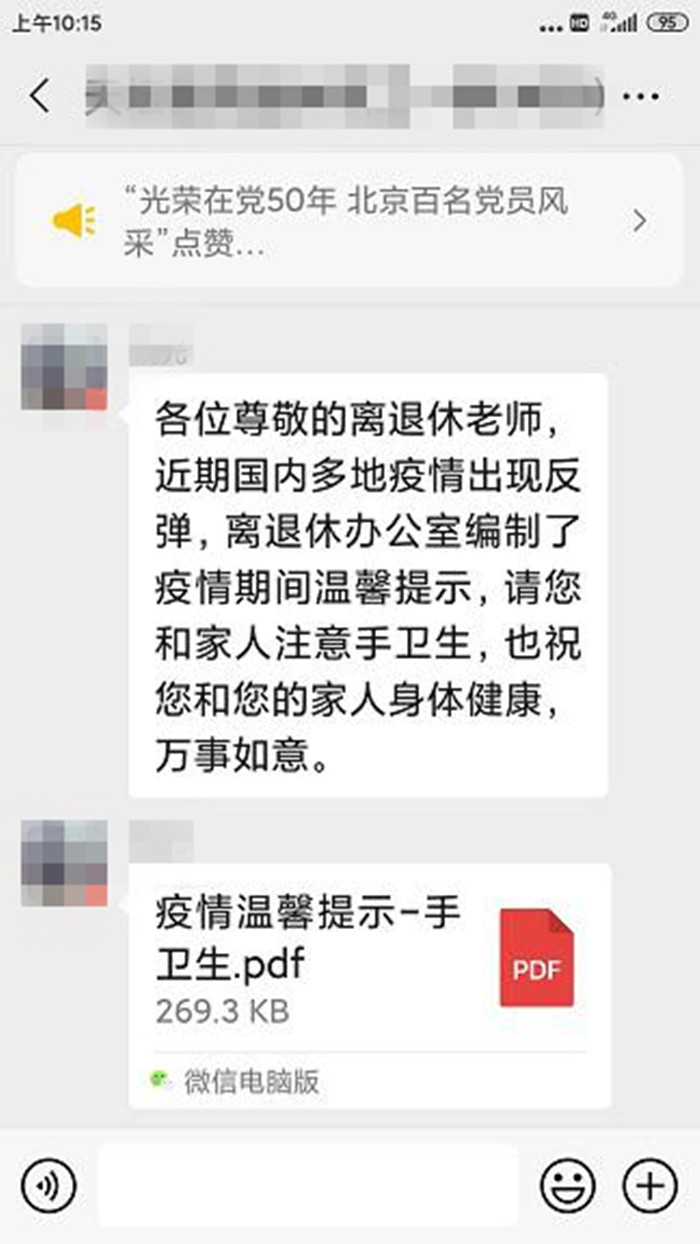
Task: View profile of the PDF sender's avatar
Action: (x=64, y=863)
